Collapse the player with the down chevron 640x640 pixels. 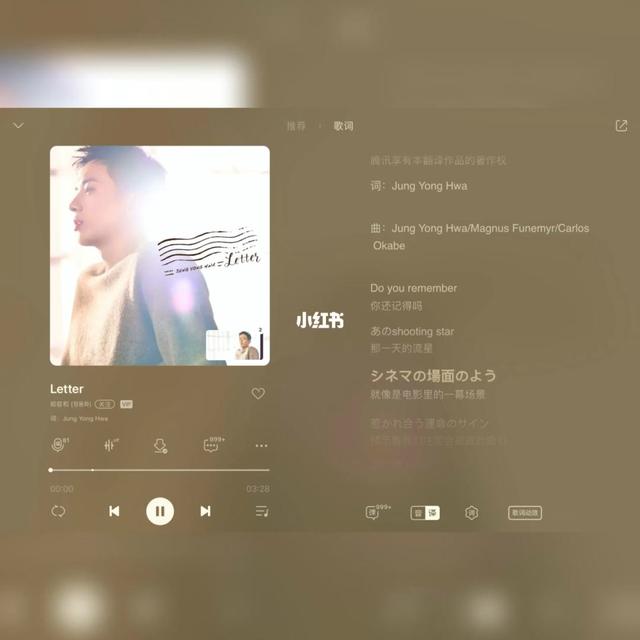click(18, 126)
